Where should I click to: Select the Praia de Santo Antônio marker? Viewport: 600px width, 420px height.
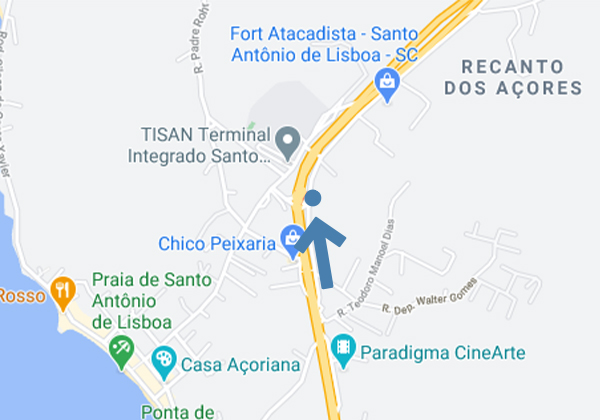click(x=123, y=350)
